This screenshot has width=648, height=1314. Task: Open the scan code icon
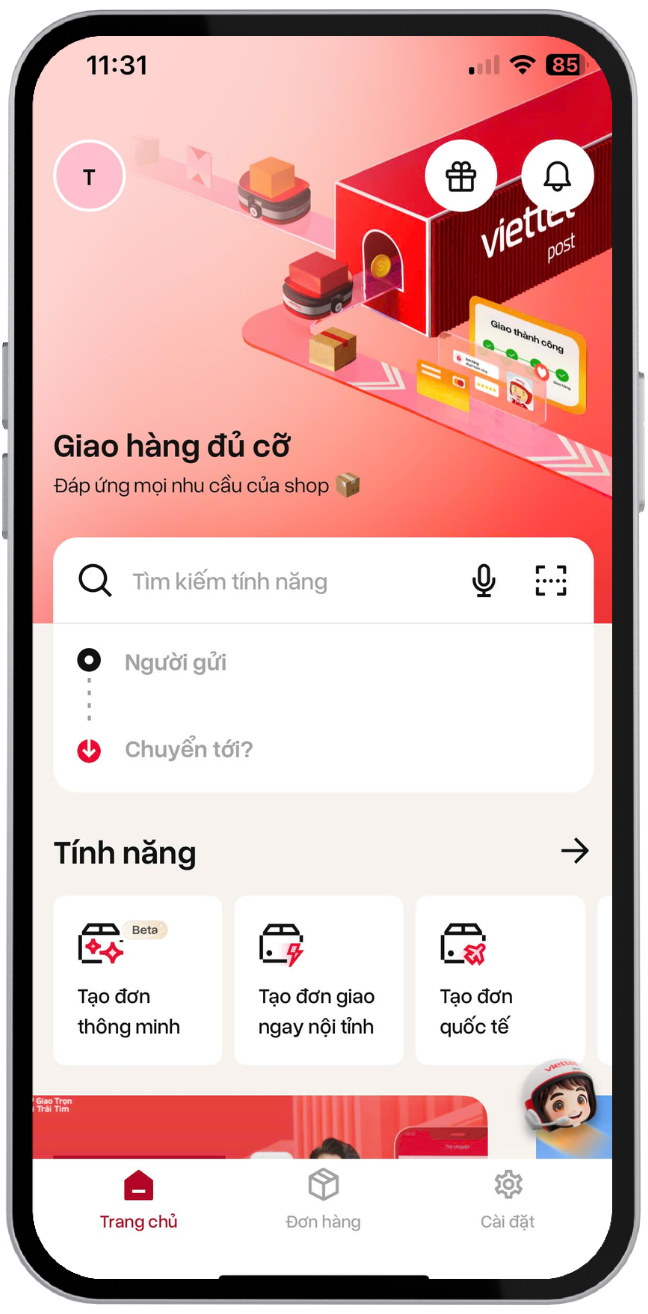[x=550, y=581]
